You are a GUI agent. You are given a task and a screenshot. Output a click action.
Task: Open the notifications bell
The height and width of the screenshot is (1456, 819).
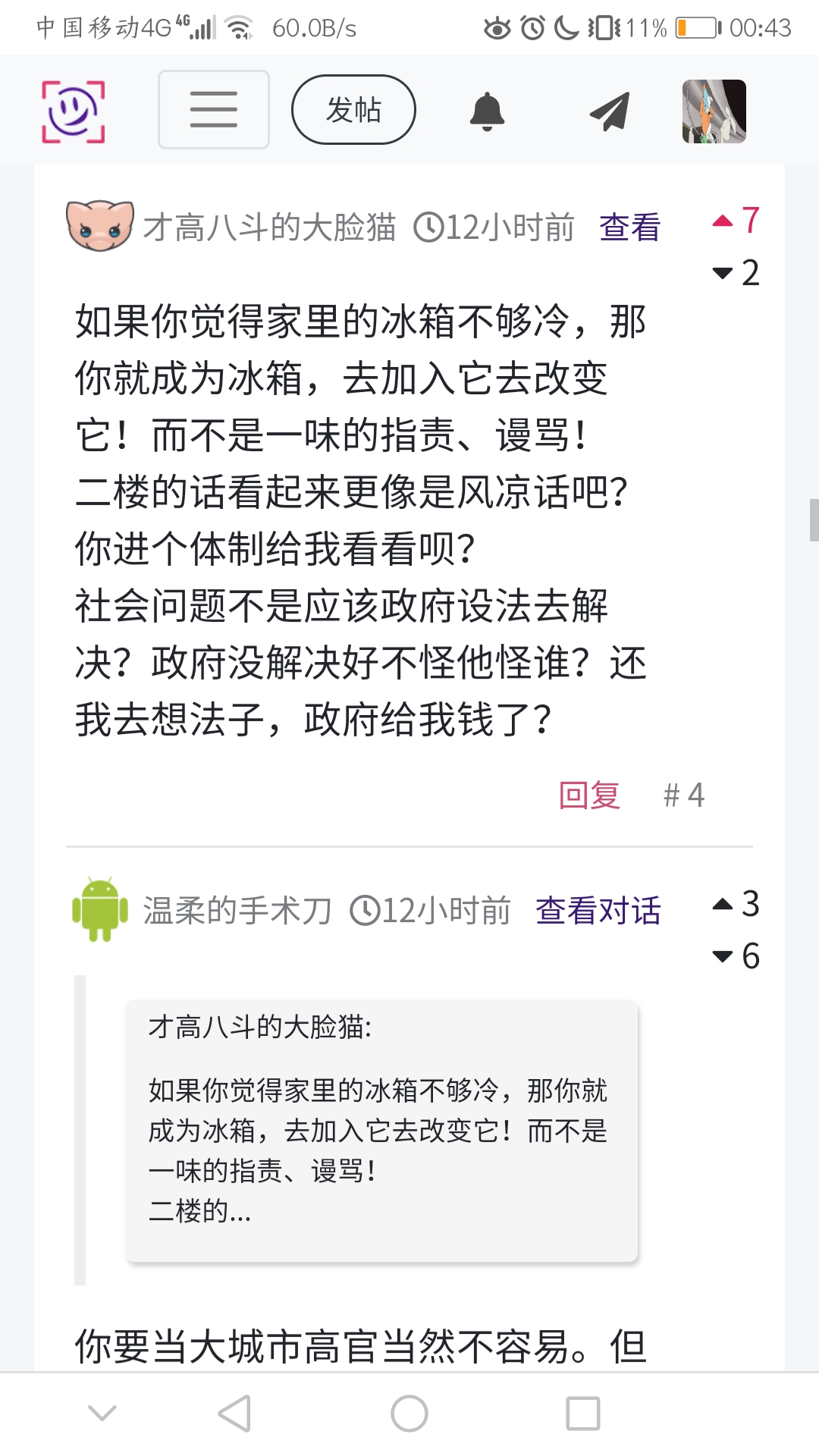[x=487, y=111]
